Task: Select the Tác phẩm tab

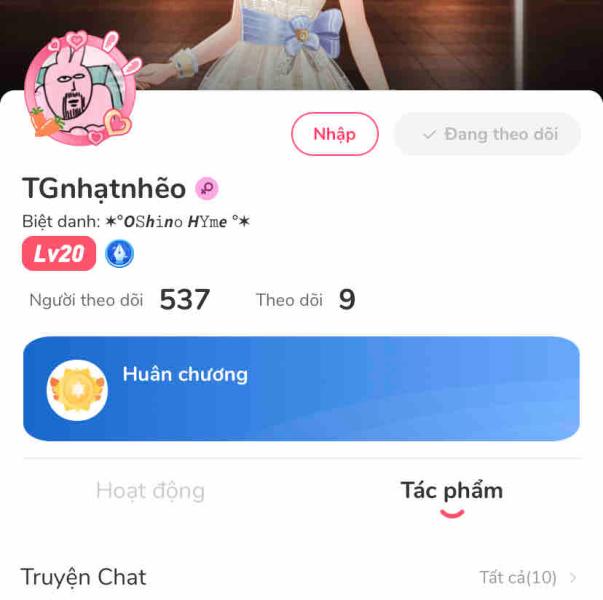Action: [452, 491]
